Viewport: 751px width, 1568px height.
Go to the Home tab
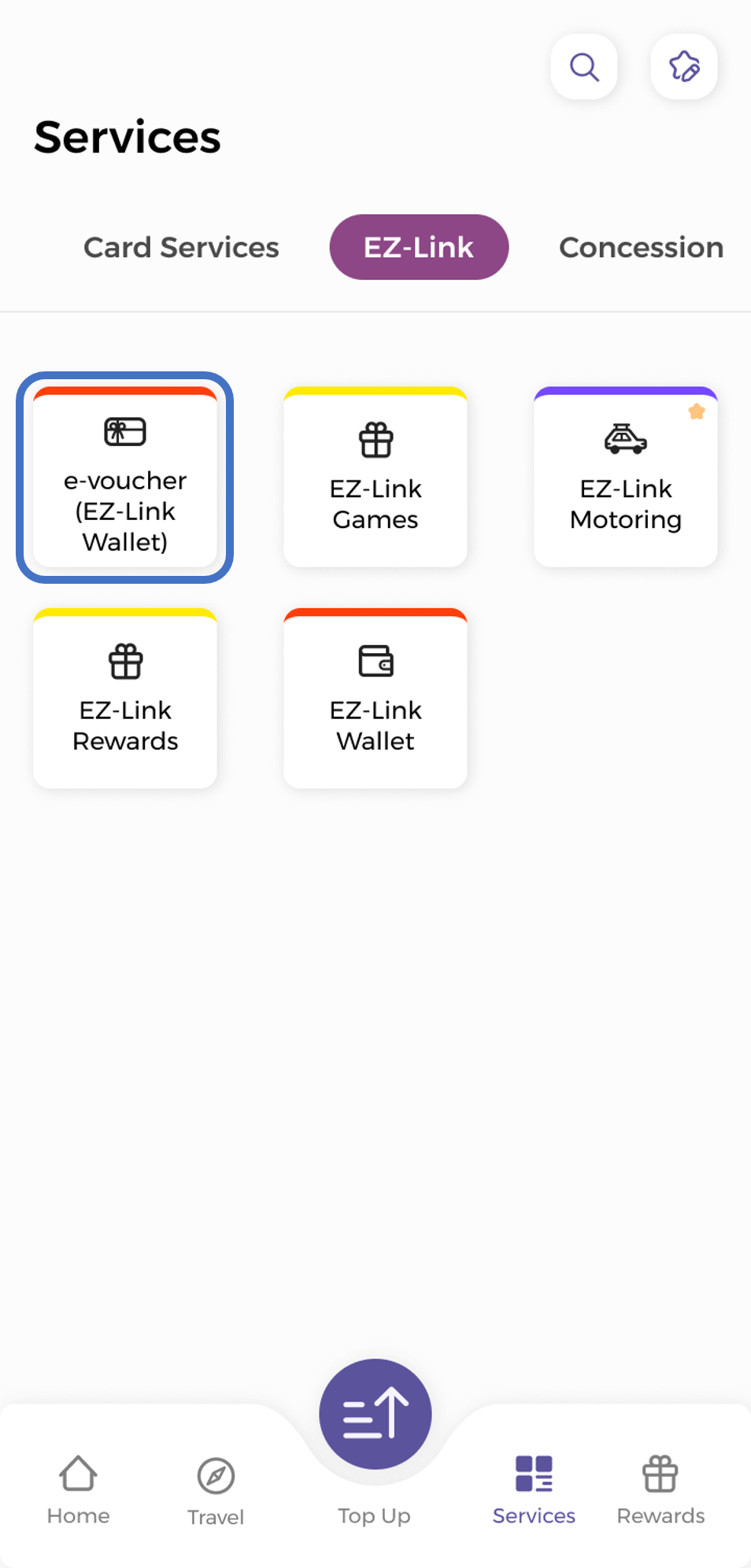[78, 1489]
